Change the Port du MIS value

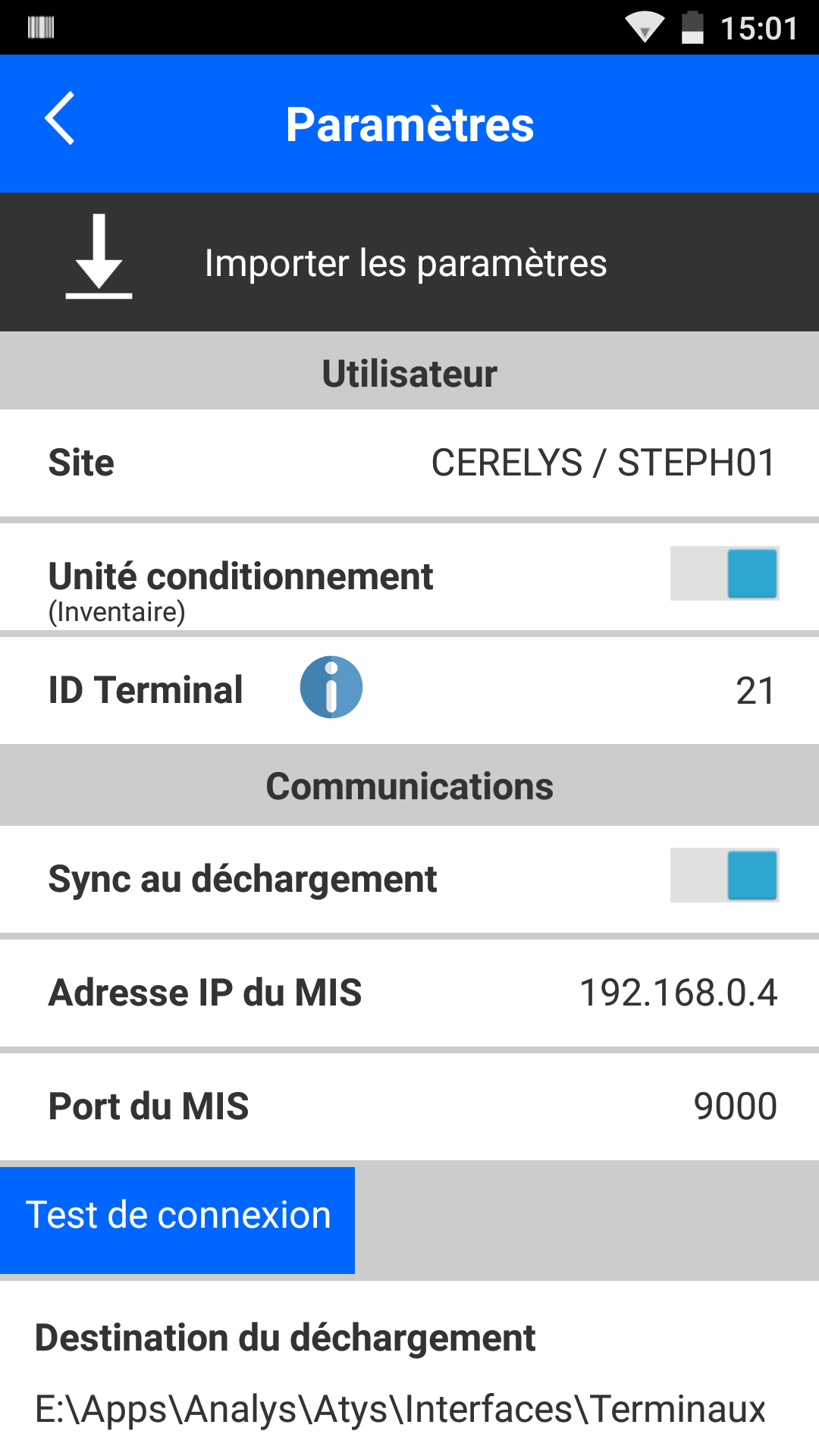pyautogui.click(x=734, y=1106)
